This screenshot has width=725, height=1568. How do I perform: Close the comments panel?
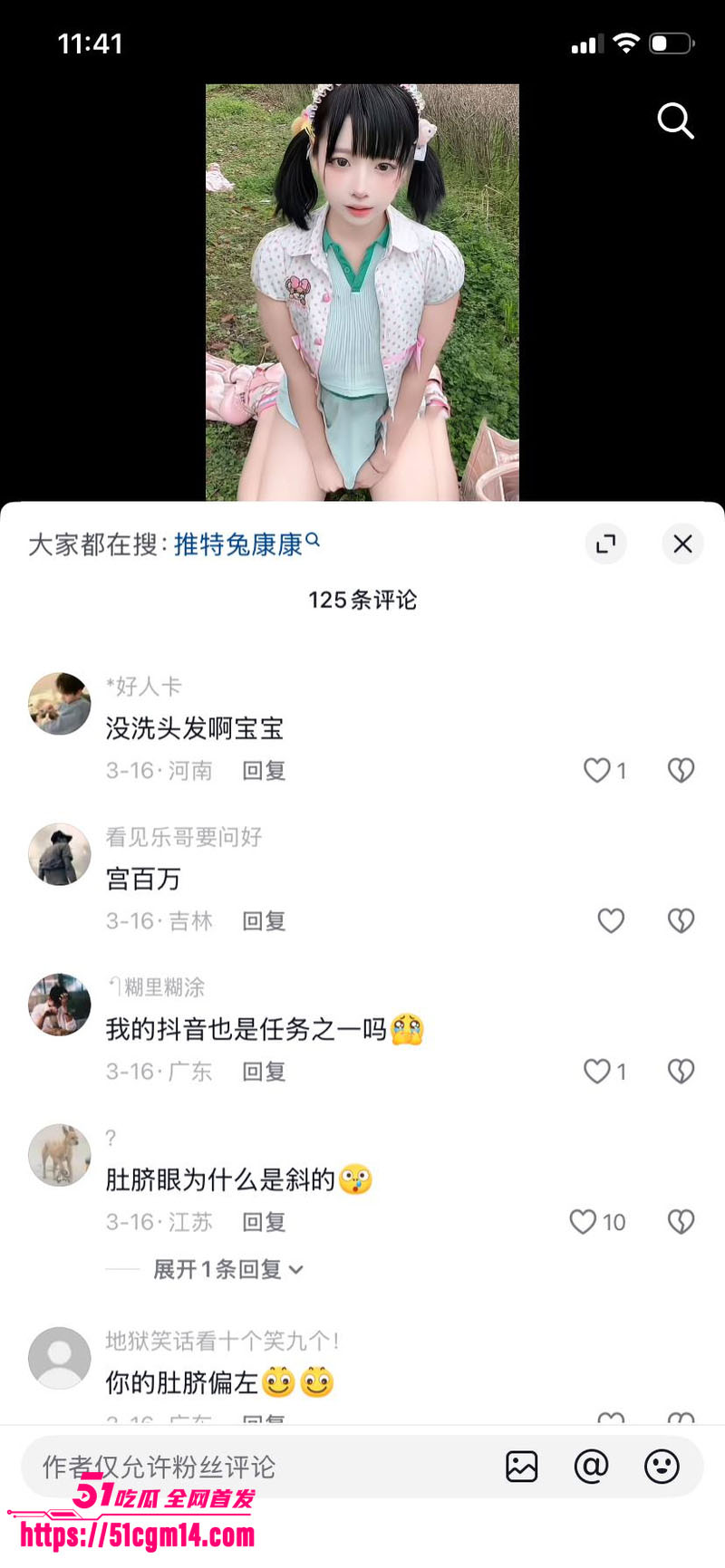pos(682,544)
